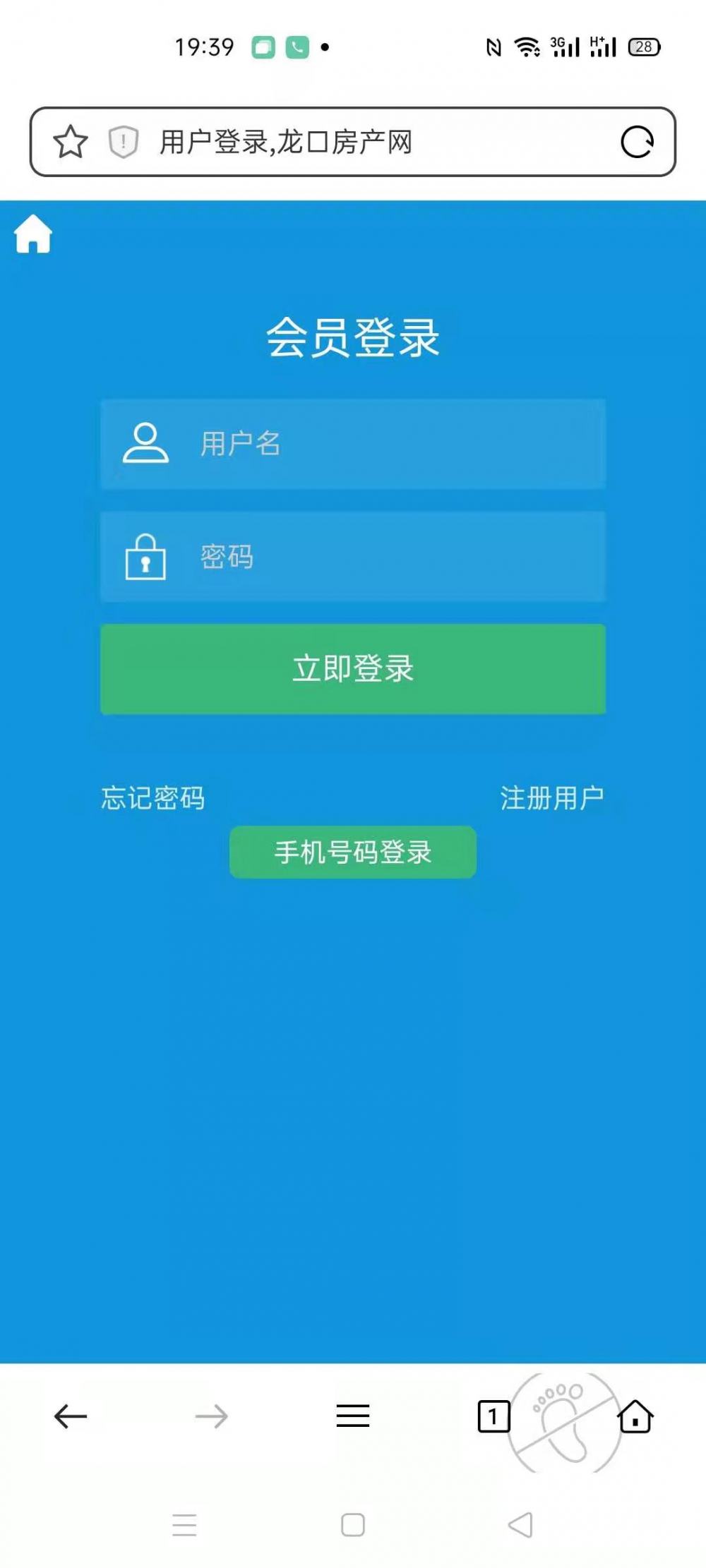Open recent apps from system navigation bar
The height and width of the screenshot is (1568, 706).
point(184,1525)
